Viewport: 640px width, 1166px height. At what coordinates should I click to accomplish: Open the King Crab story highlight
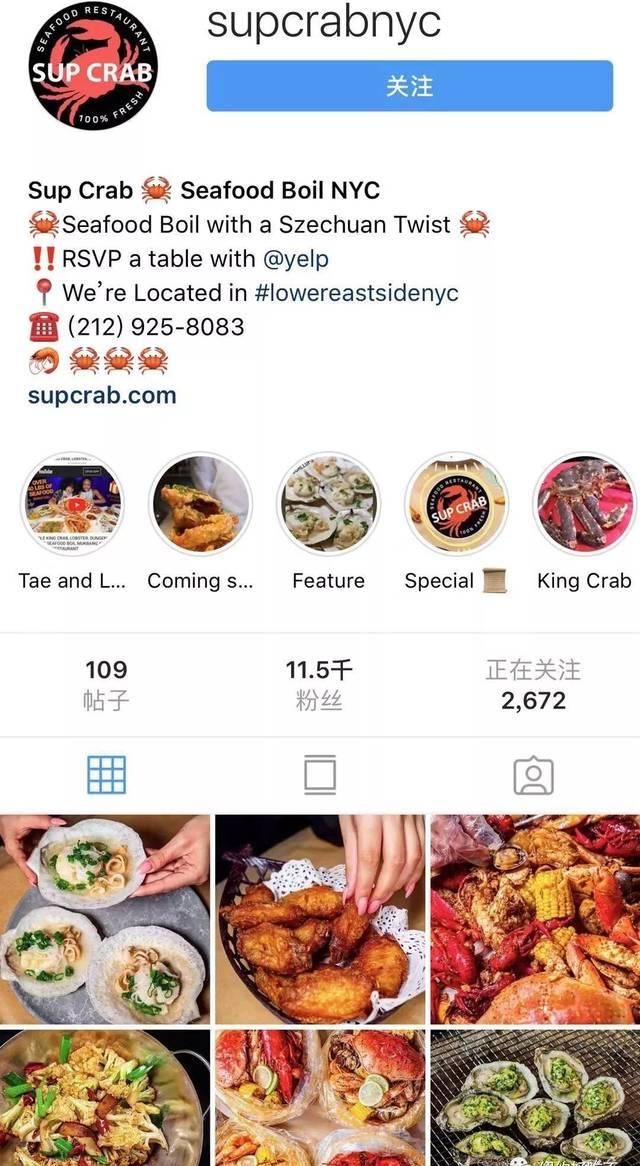click(x=584, y=505)
